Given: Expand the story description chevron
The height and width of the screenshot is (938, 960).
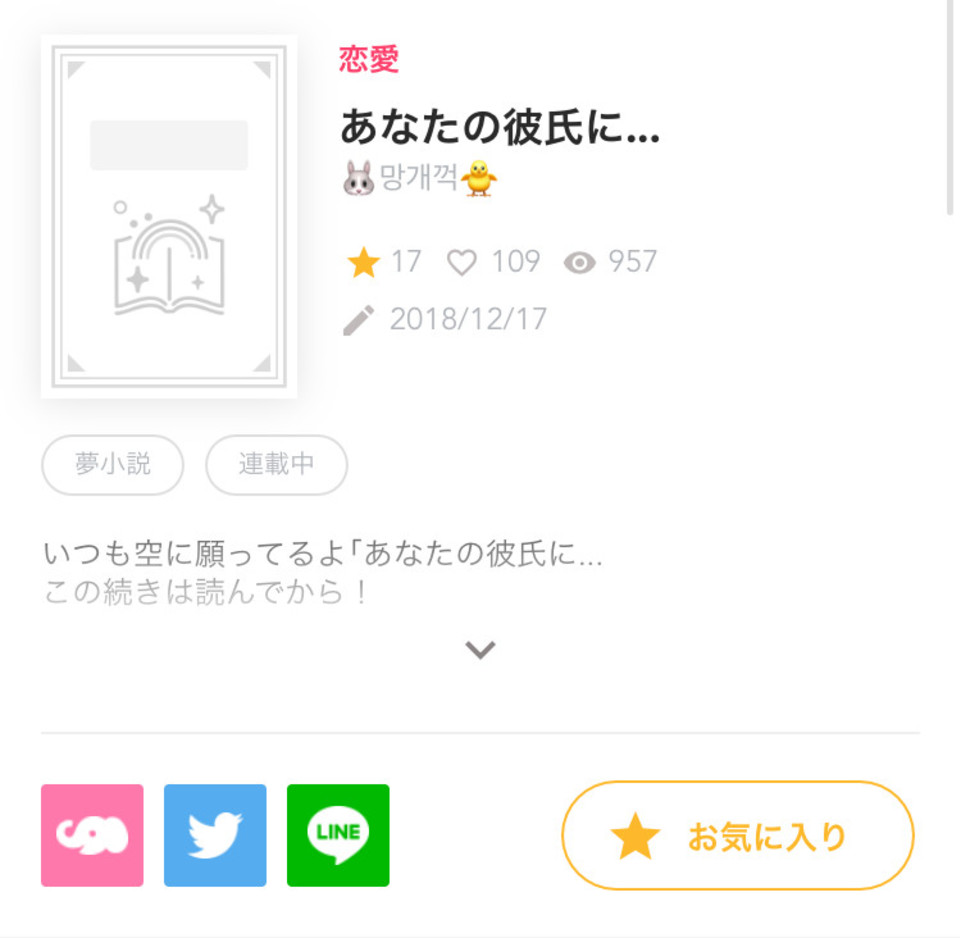Looking at the screenshot, I should click(480, 650).
